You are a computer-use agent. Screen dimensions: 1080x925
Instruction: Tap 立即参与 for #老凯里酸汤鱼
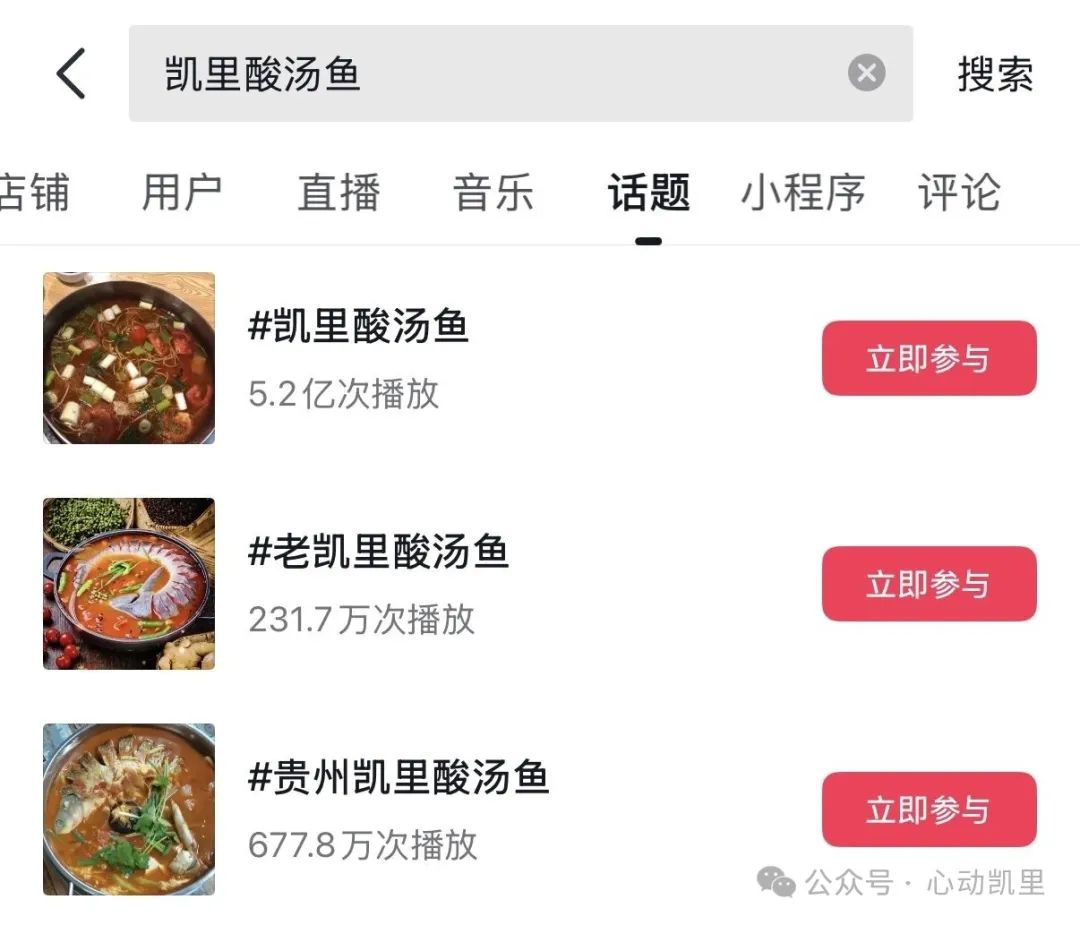pyautogui.click(x=928, y=584)
